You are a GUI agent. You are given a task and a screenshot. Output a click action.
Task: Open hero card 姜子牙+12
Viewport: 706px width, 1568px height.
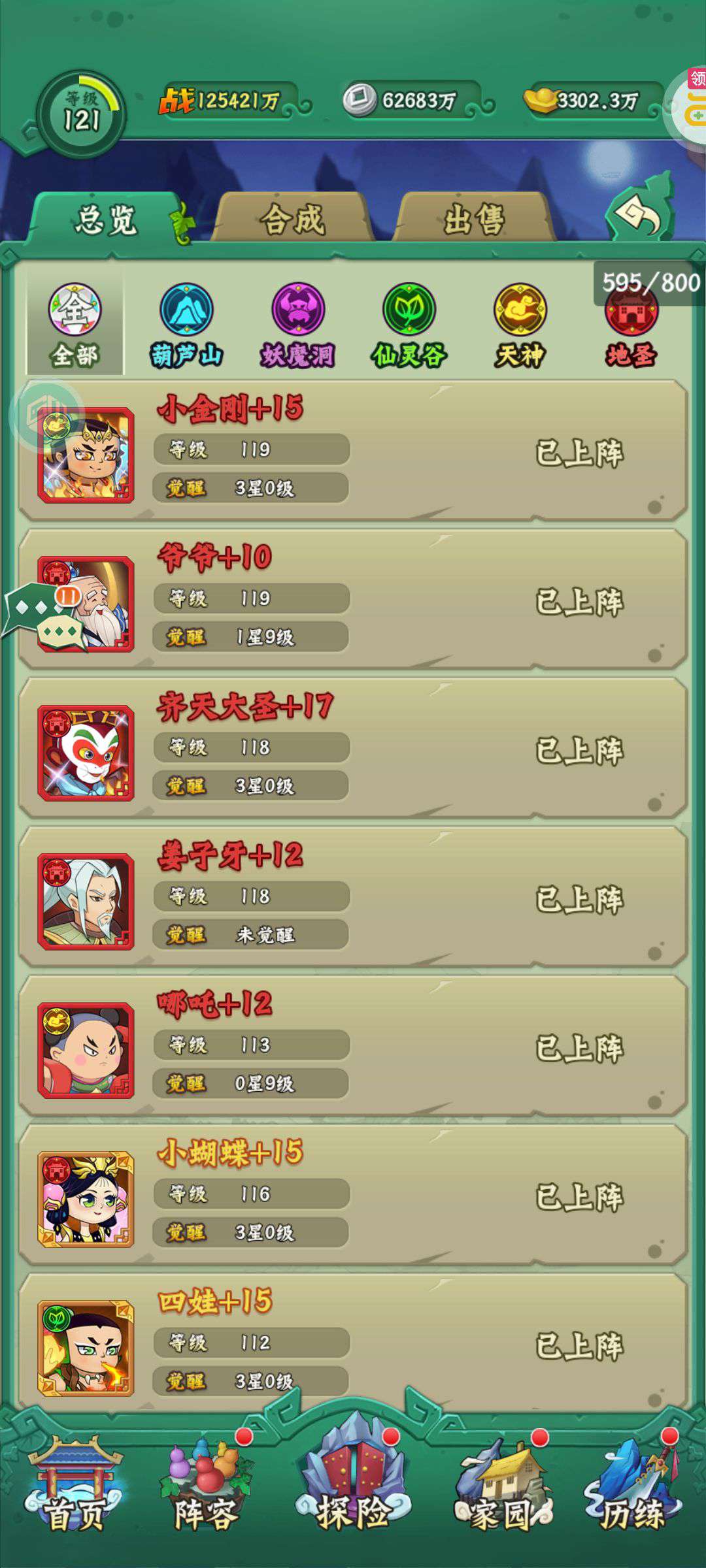click(x=353, y=897)
